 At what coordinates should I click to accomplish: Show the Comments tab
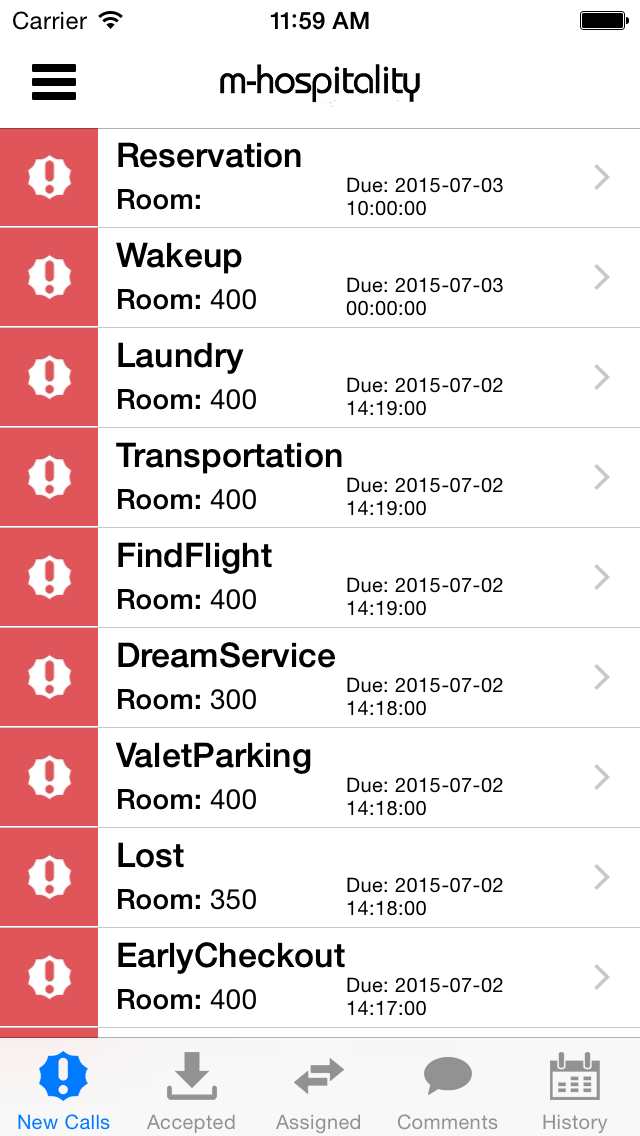click(447, 1090)
